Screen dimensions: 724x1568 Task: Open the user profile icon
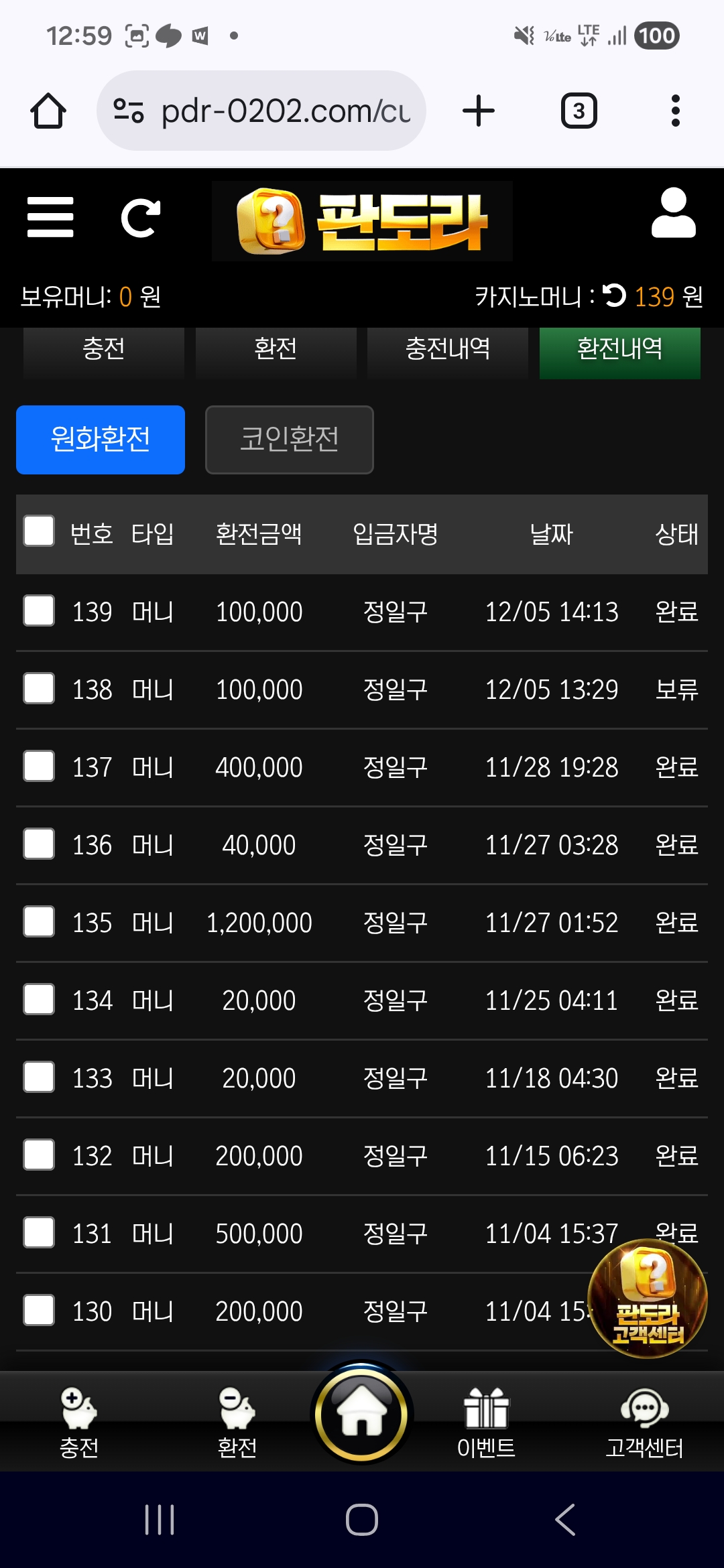[673, 213]
